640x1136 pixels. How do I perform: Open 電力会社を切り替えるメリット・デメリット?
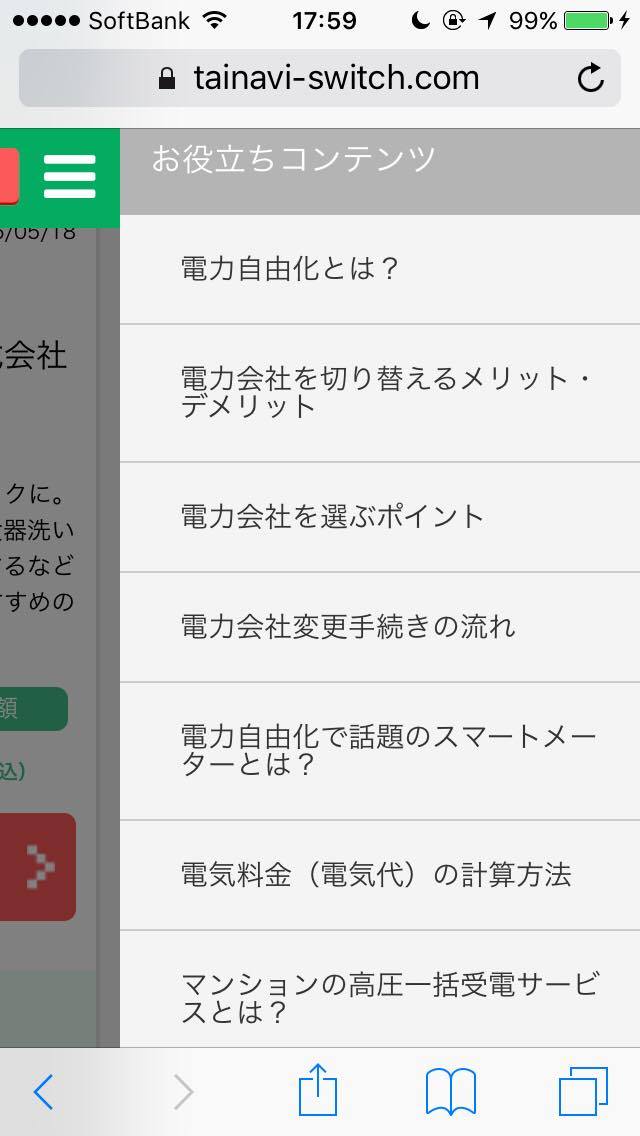pyautogui.click(x=380, y=393)
